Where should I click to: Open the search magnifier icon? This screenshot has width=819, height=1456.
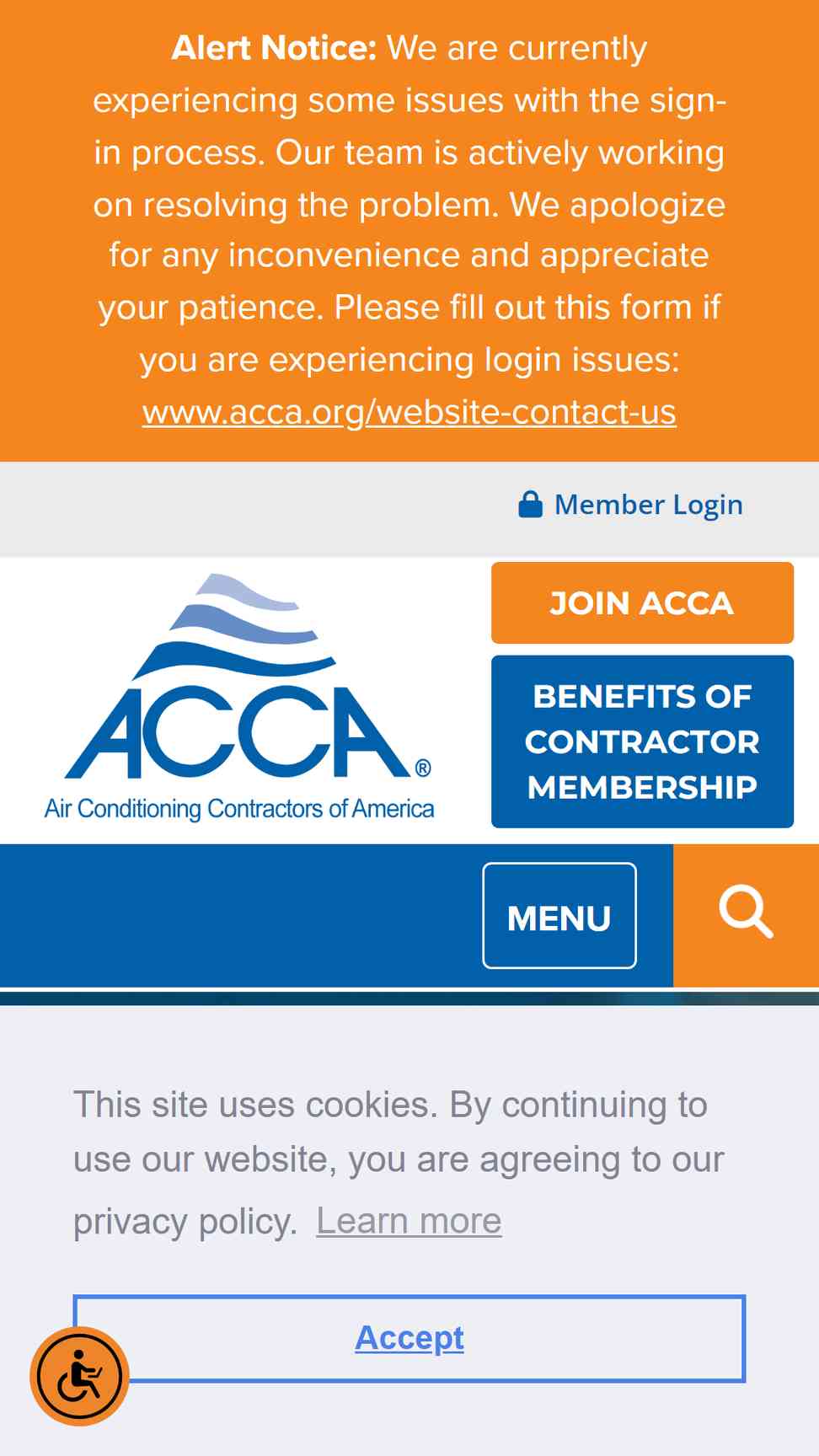tap(746, 914)
